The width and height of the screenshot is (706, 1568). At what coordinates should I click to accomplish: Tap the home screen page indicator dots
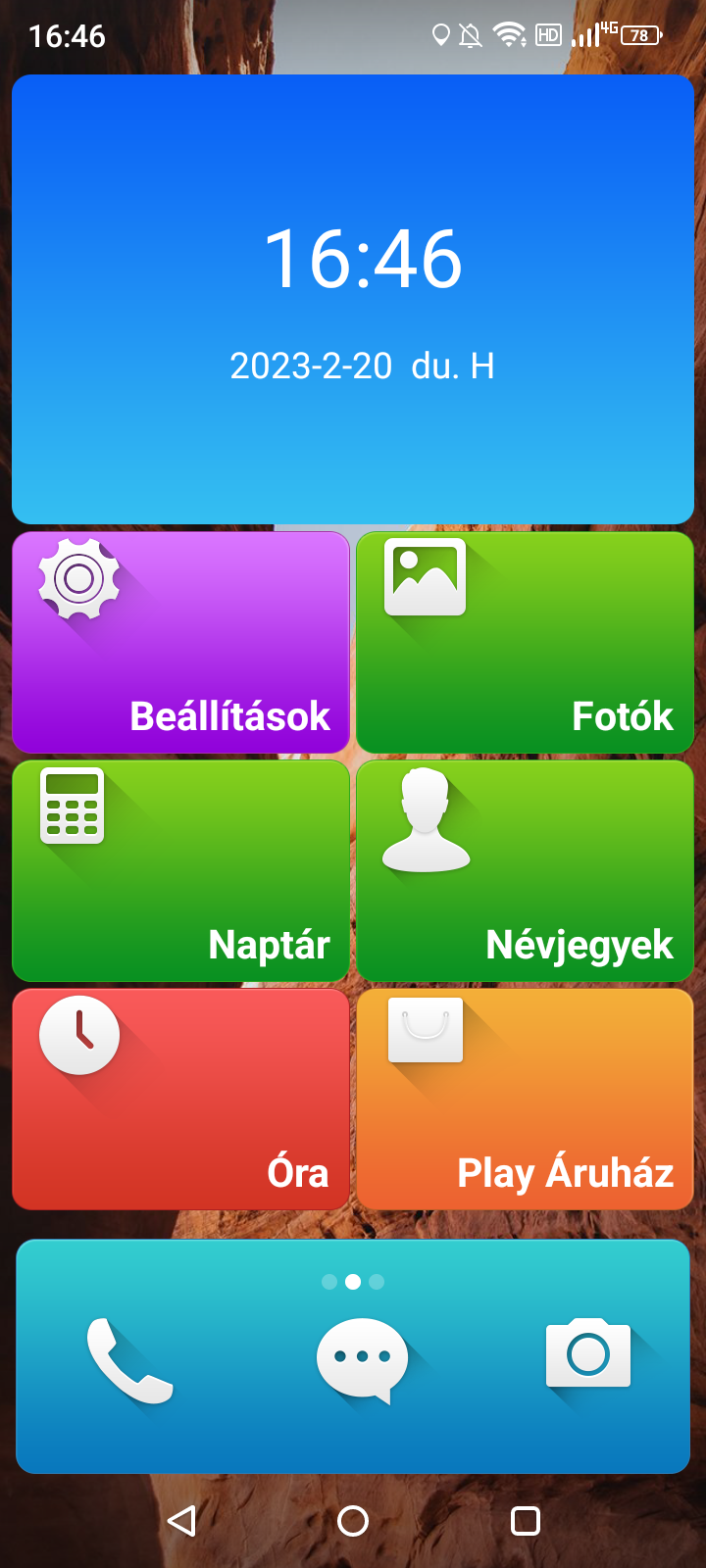pyautogui.click(x=353, y=1281)
